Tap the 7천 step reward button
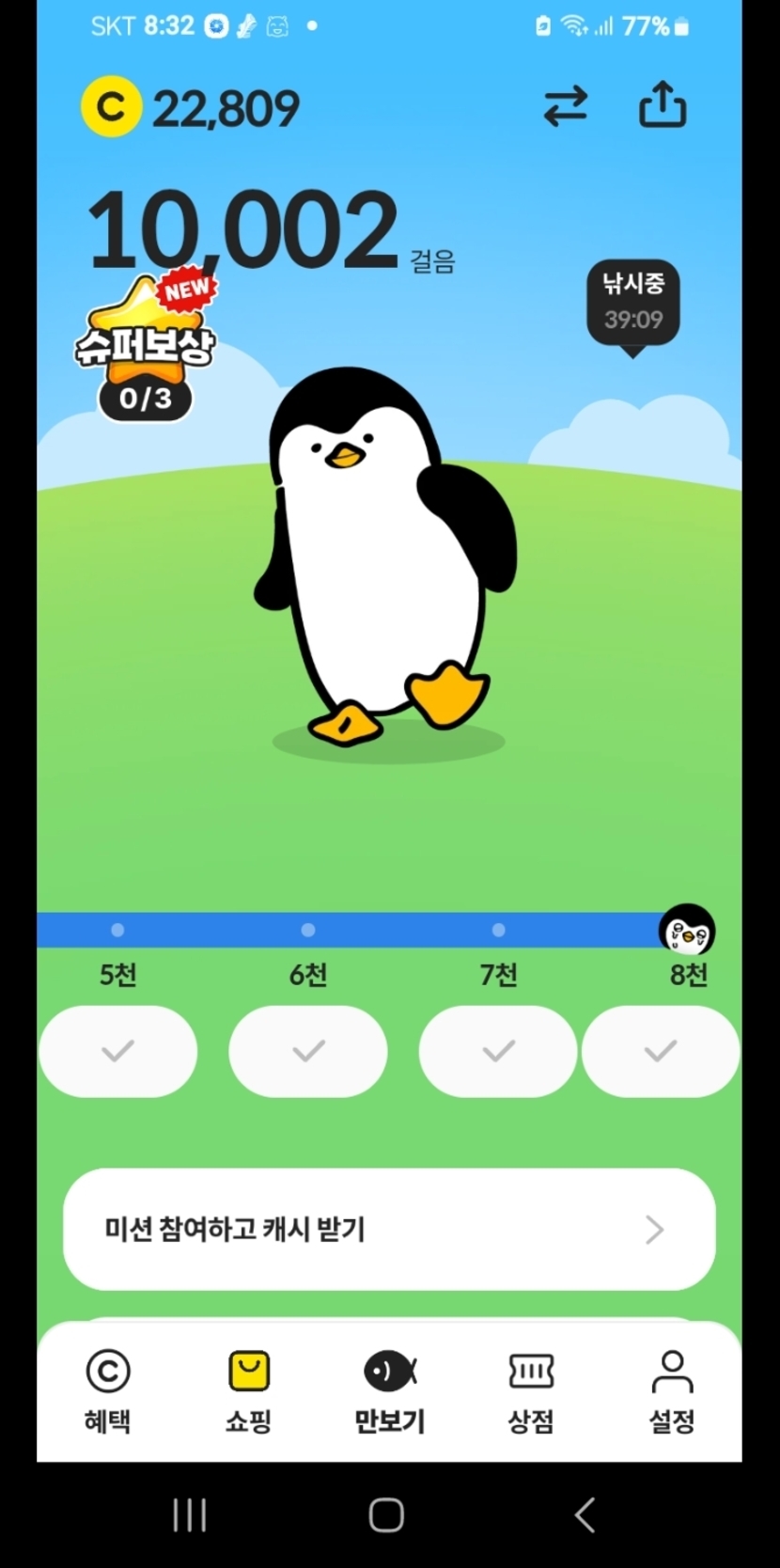Screen dimensions: 780x1568 [x=498, y=1051]
